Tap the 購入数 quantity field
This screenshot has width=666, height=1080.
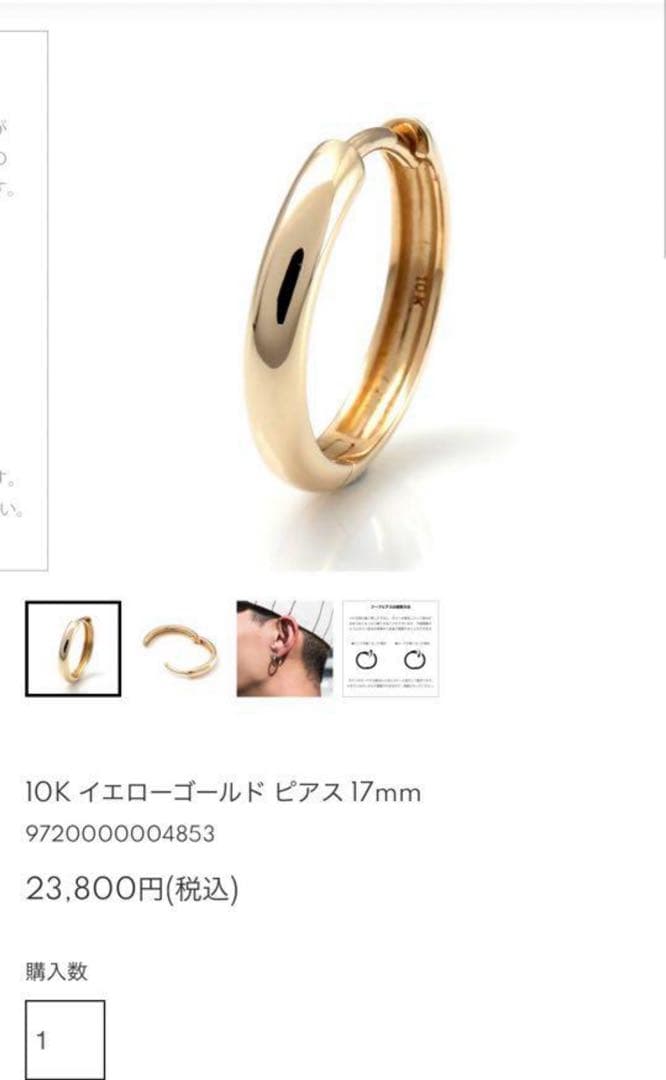pyautogui.click(x=65, y=1040)
